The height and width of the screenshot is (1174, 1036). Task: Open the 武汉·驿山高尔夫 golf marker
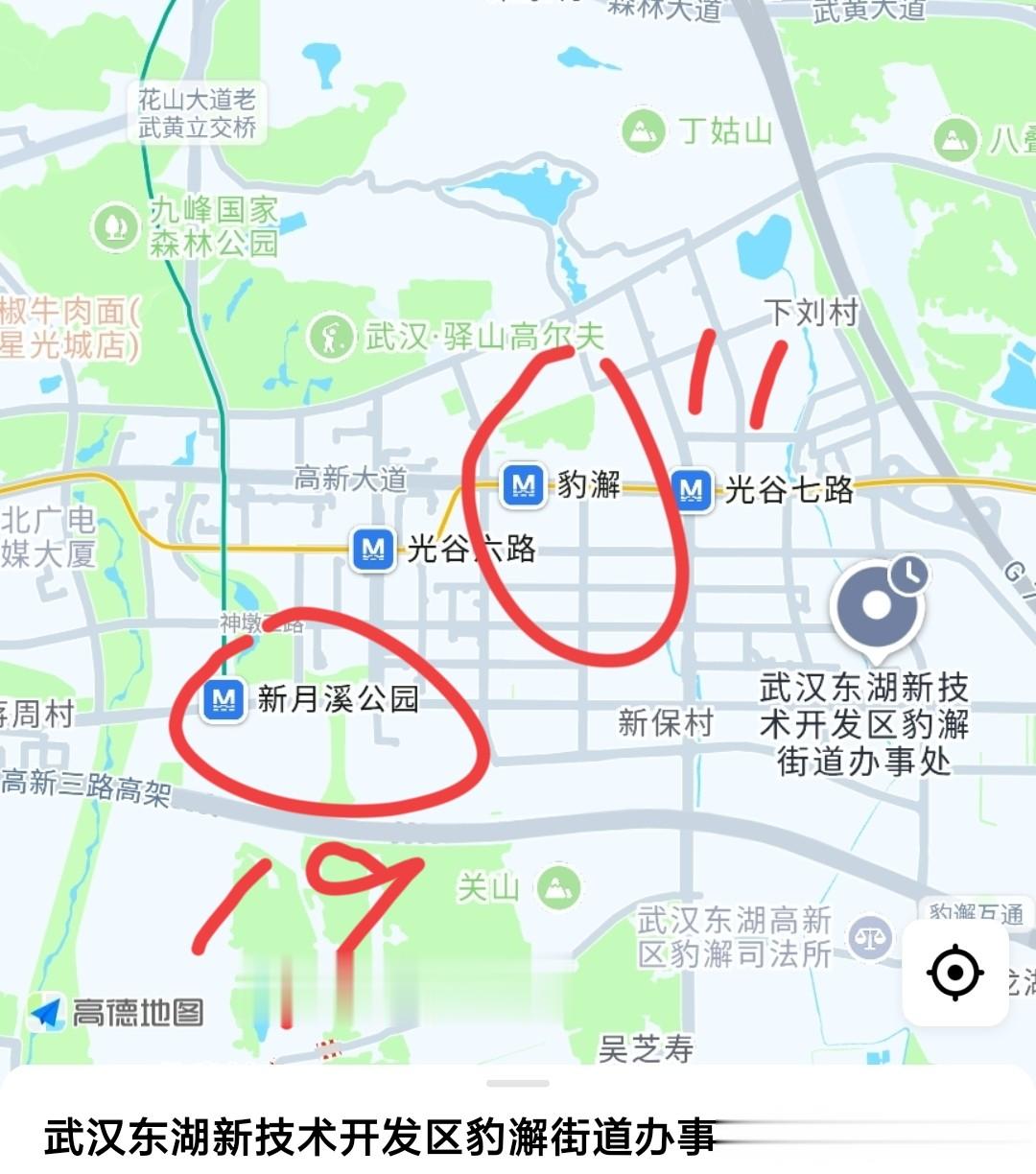(x=332, y=337)
